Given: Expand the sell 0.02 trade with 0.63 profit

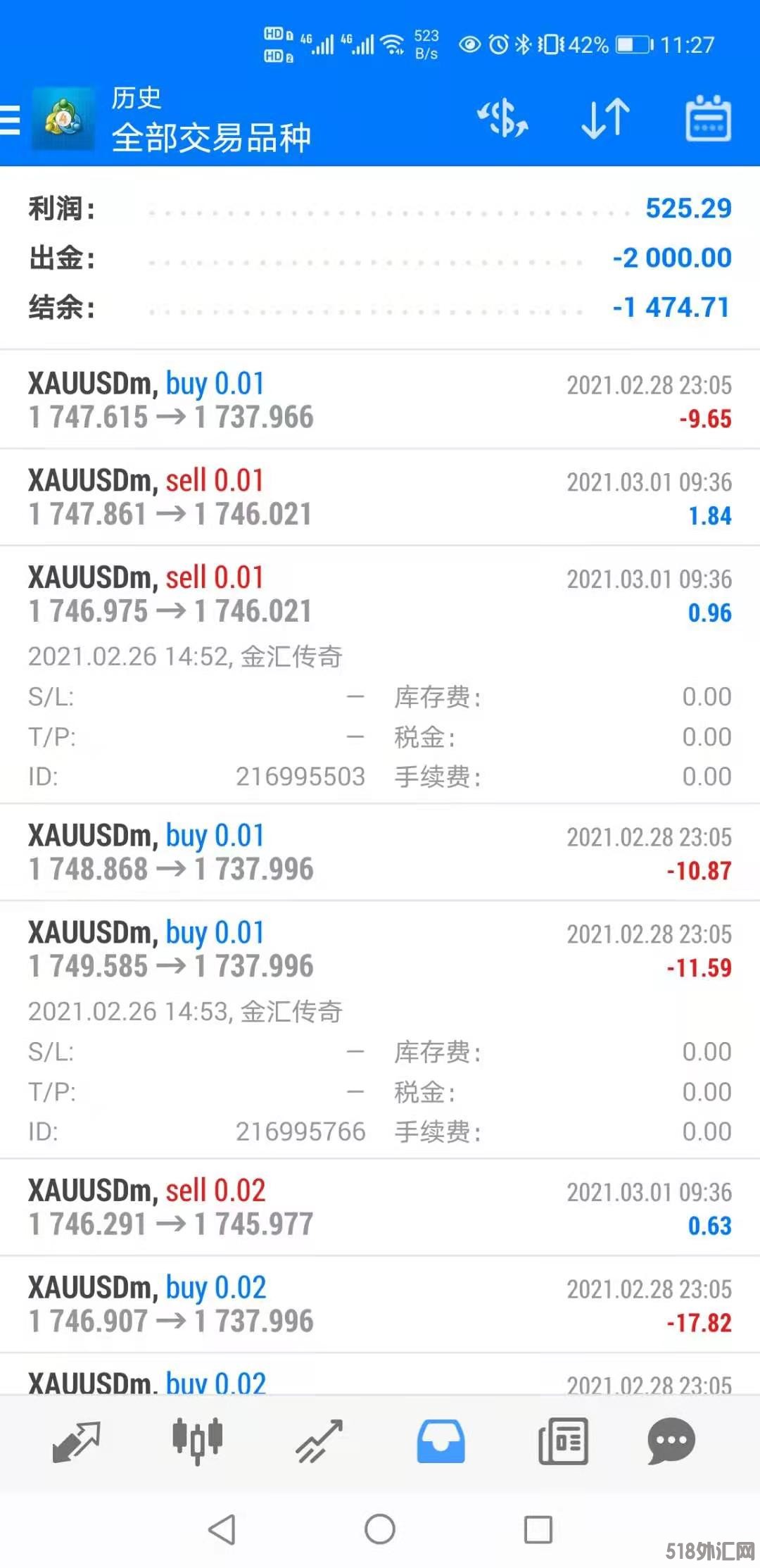Looking at the screenshot, I should coord(380,1207).
